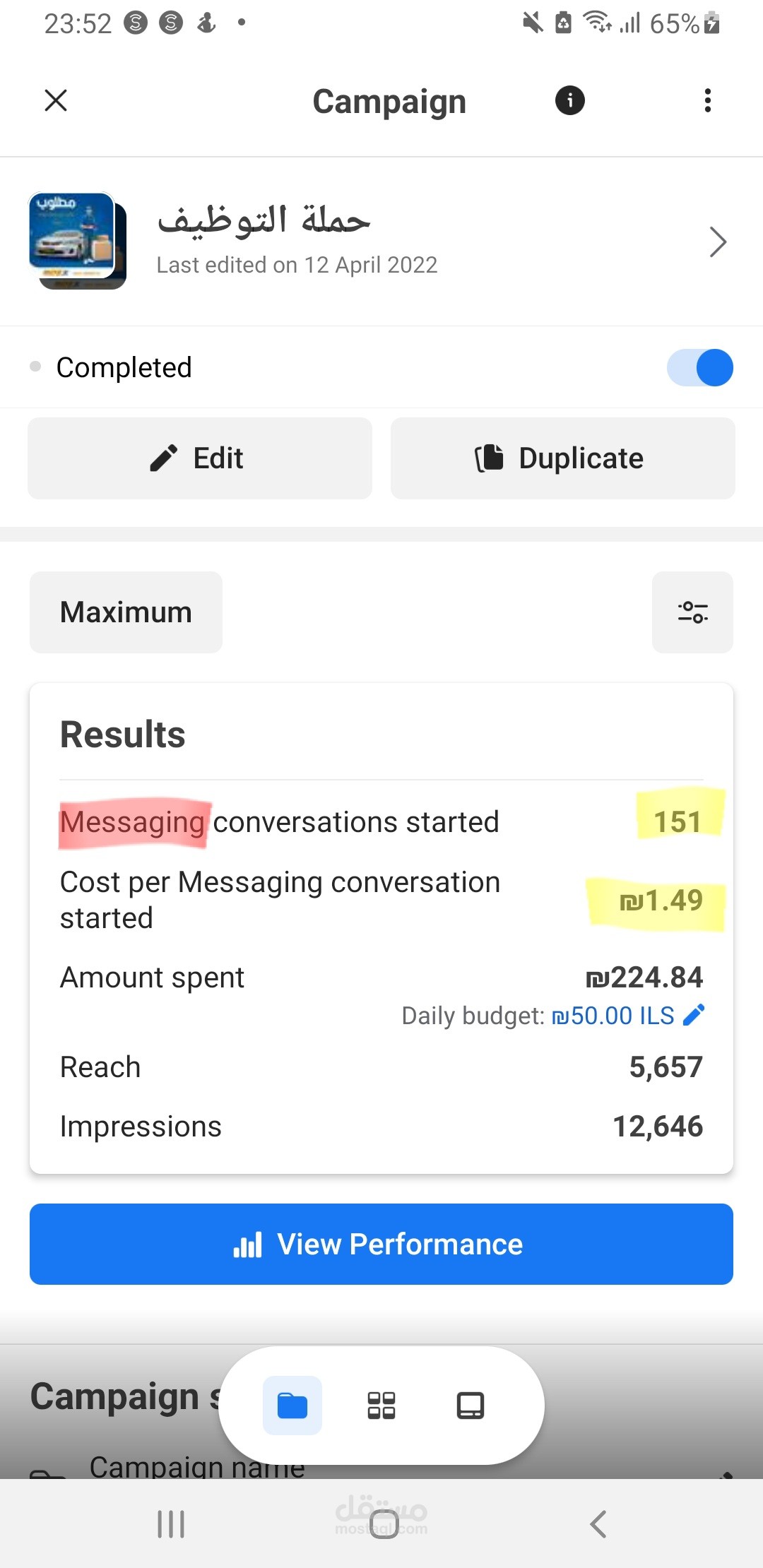
Task: Close the Campaign screen
Action: pos(56,100)
